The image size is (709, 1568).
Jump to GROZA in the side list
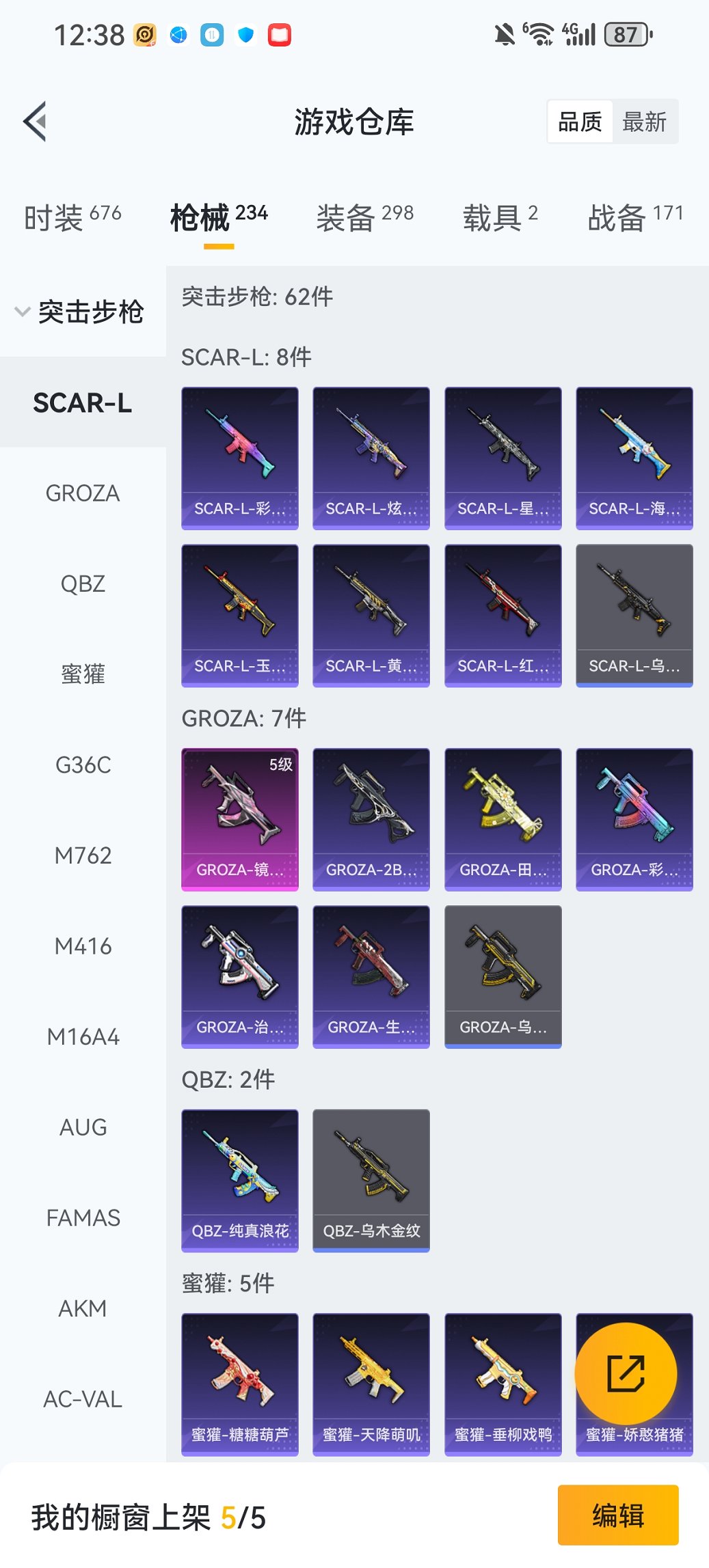click(x=83, y=493)
